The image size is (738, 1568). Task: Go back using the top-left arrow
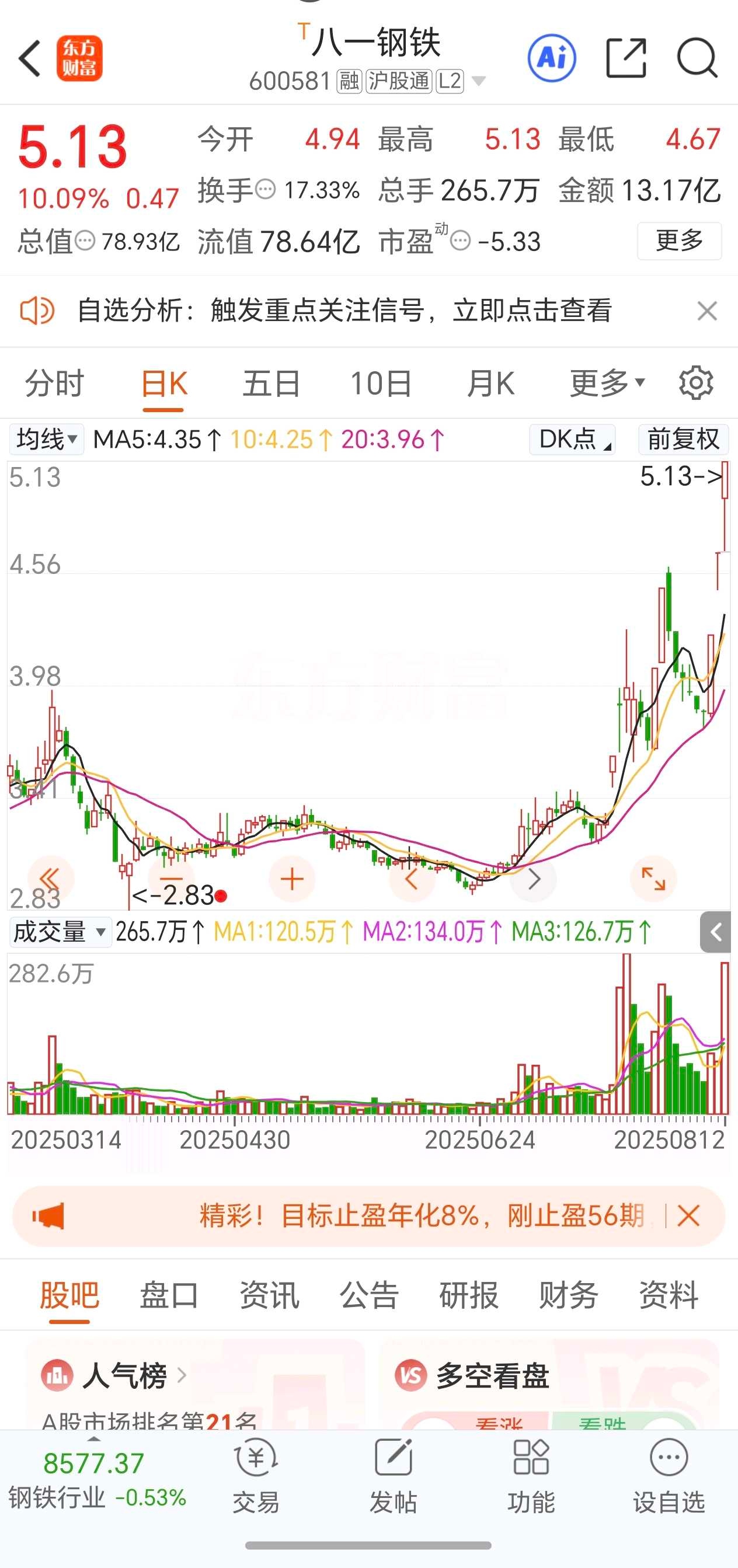pyautogui.click(x=30, y=59)
